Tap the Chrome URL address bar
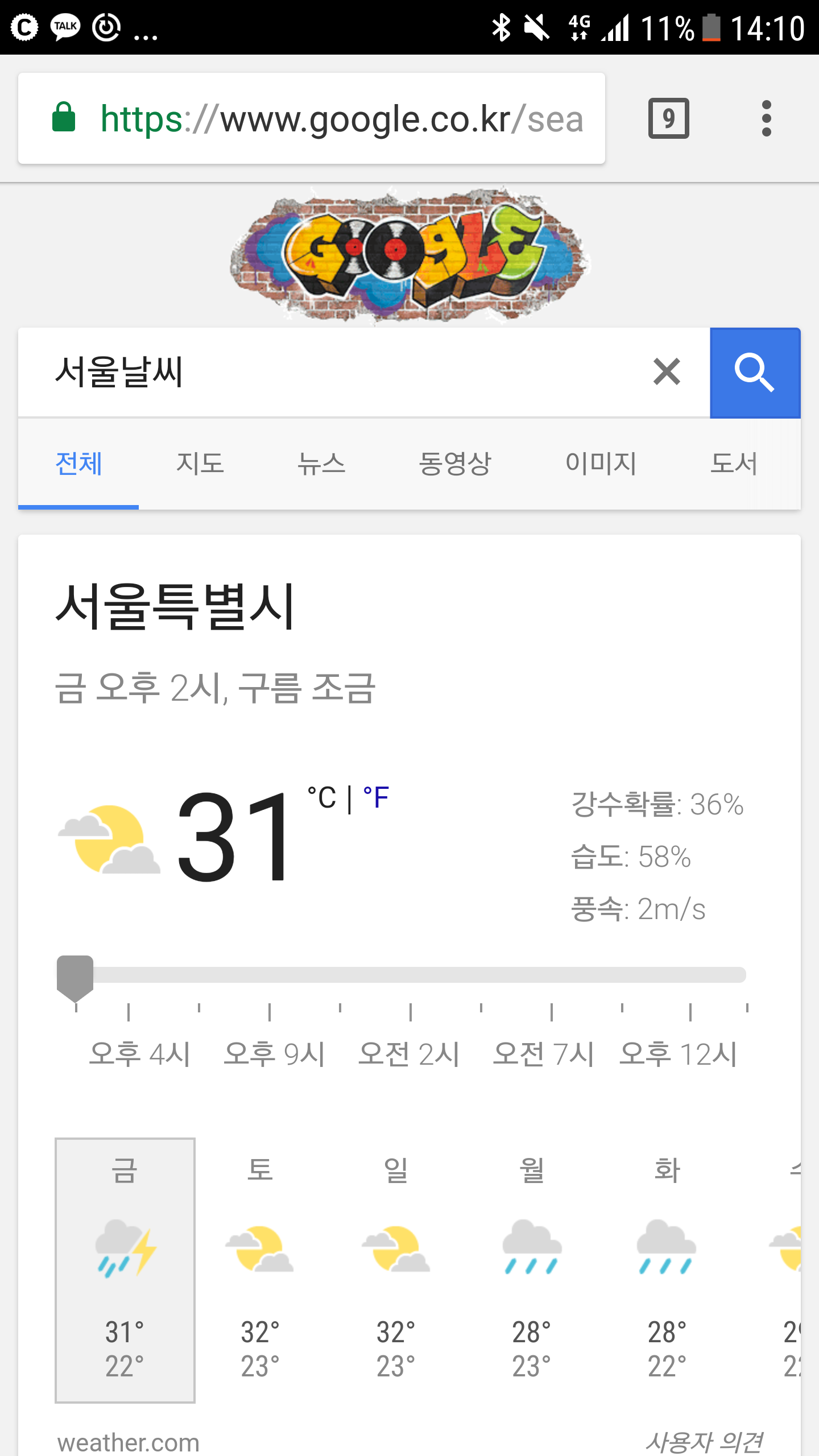819x1456 pixels. click(341, 119)
